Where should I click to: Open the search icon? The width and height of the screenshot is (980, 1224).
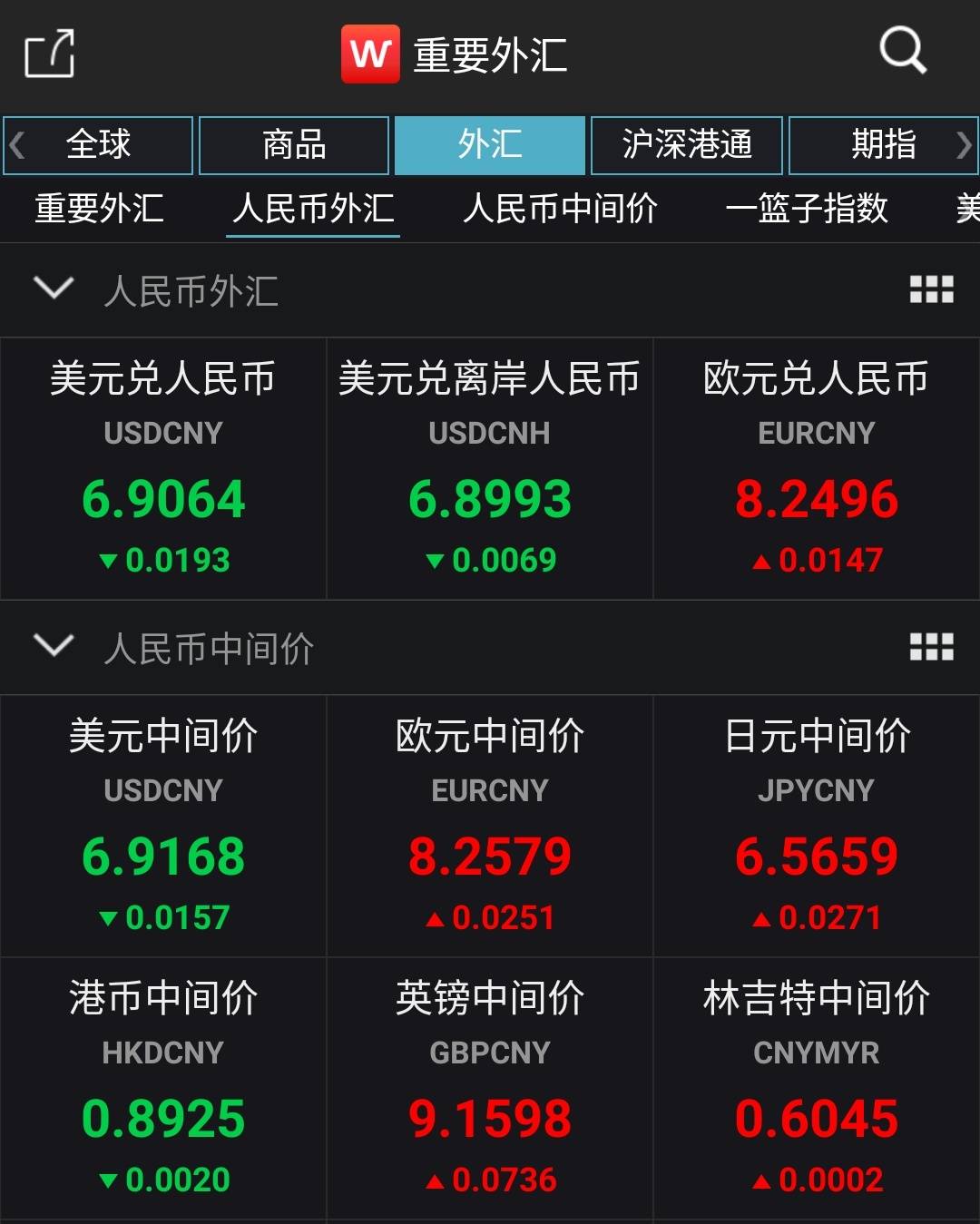pos(902,51)
